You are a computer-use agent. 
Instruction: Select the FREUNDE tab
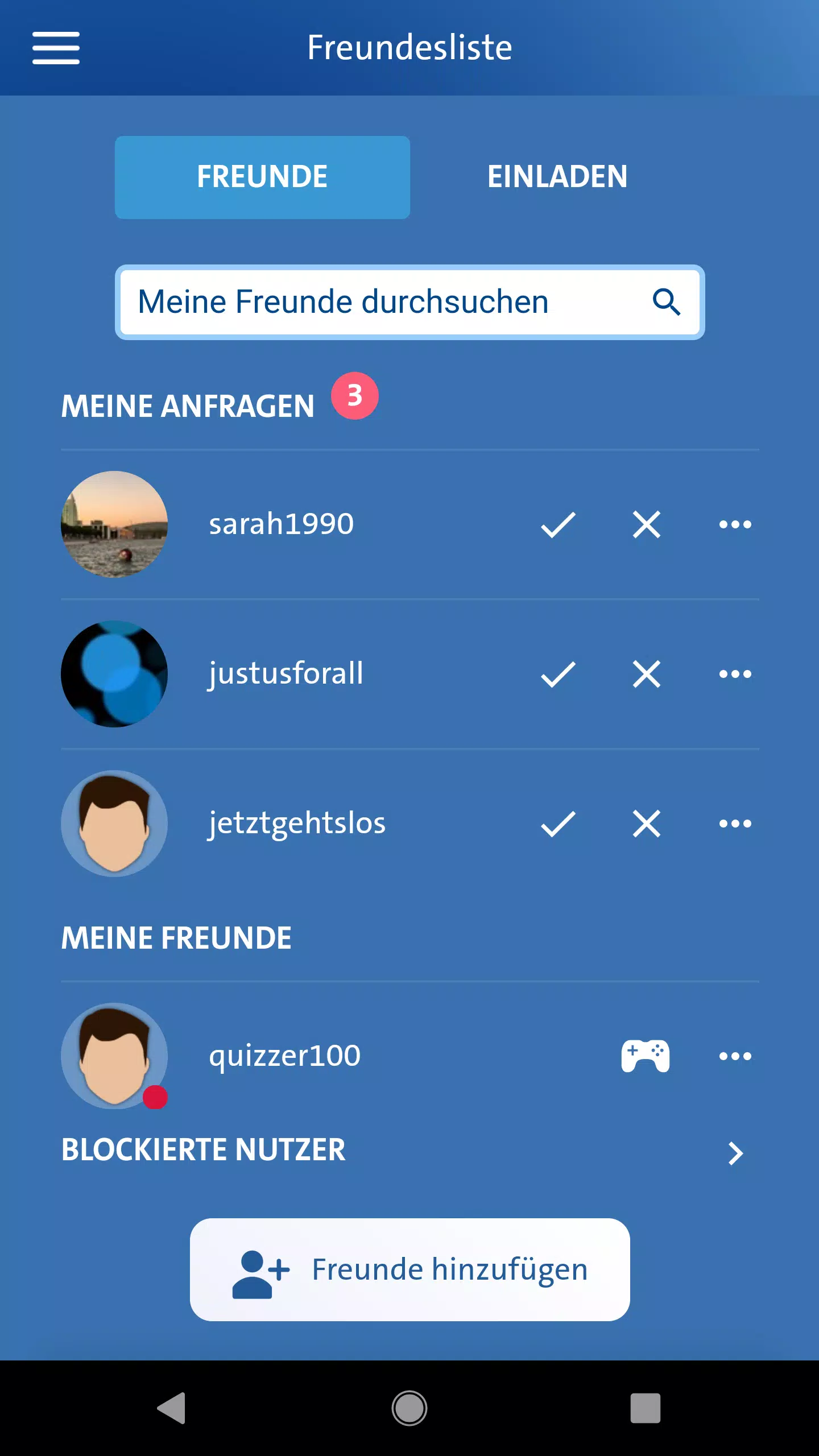(x=262, y=177)
